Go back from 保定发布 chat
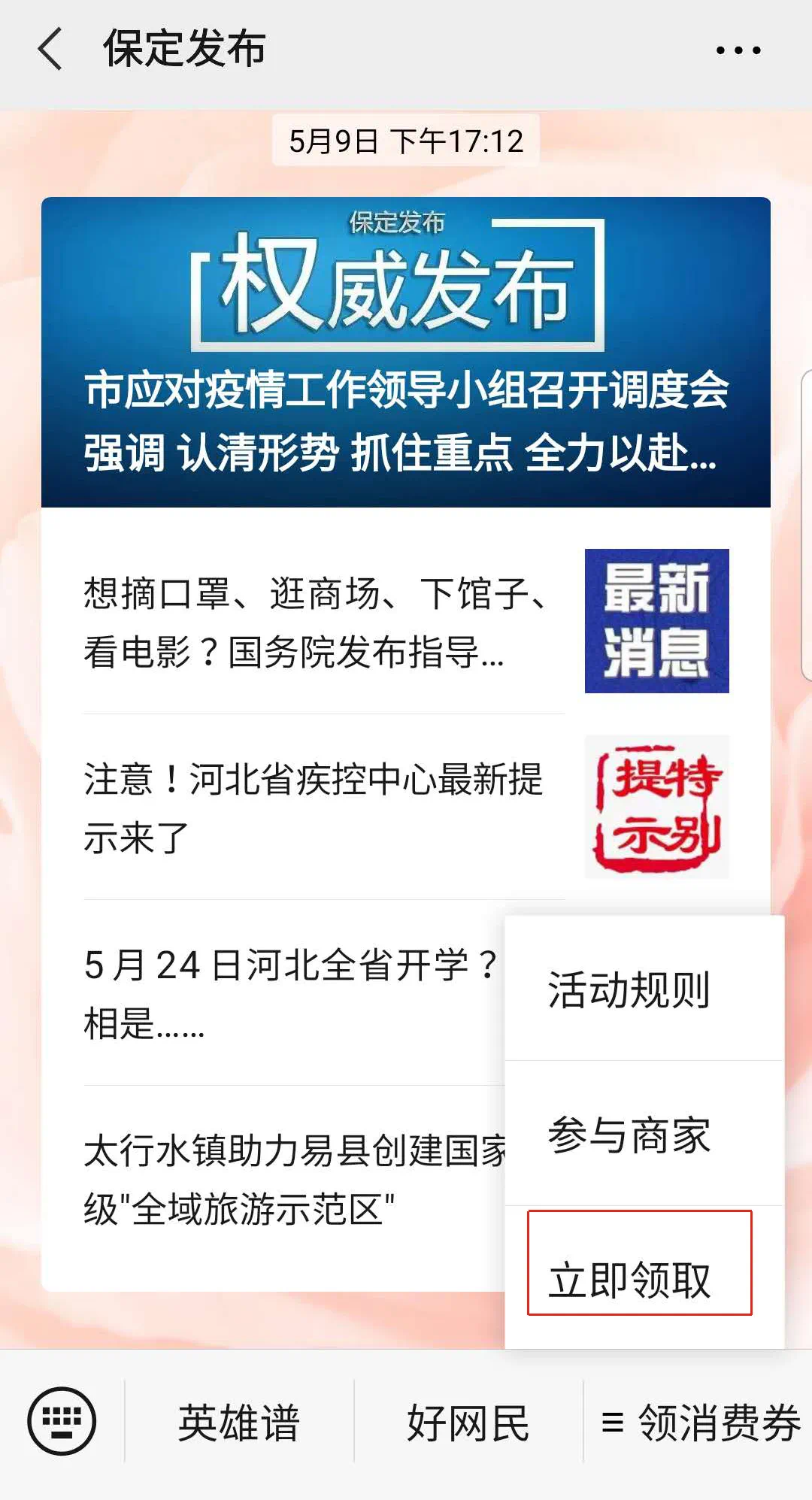This screenshot has width=812, height=1500. click(50, 49)
